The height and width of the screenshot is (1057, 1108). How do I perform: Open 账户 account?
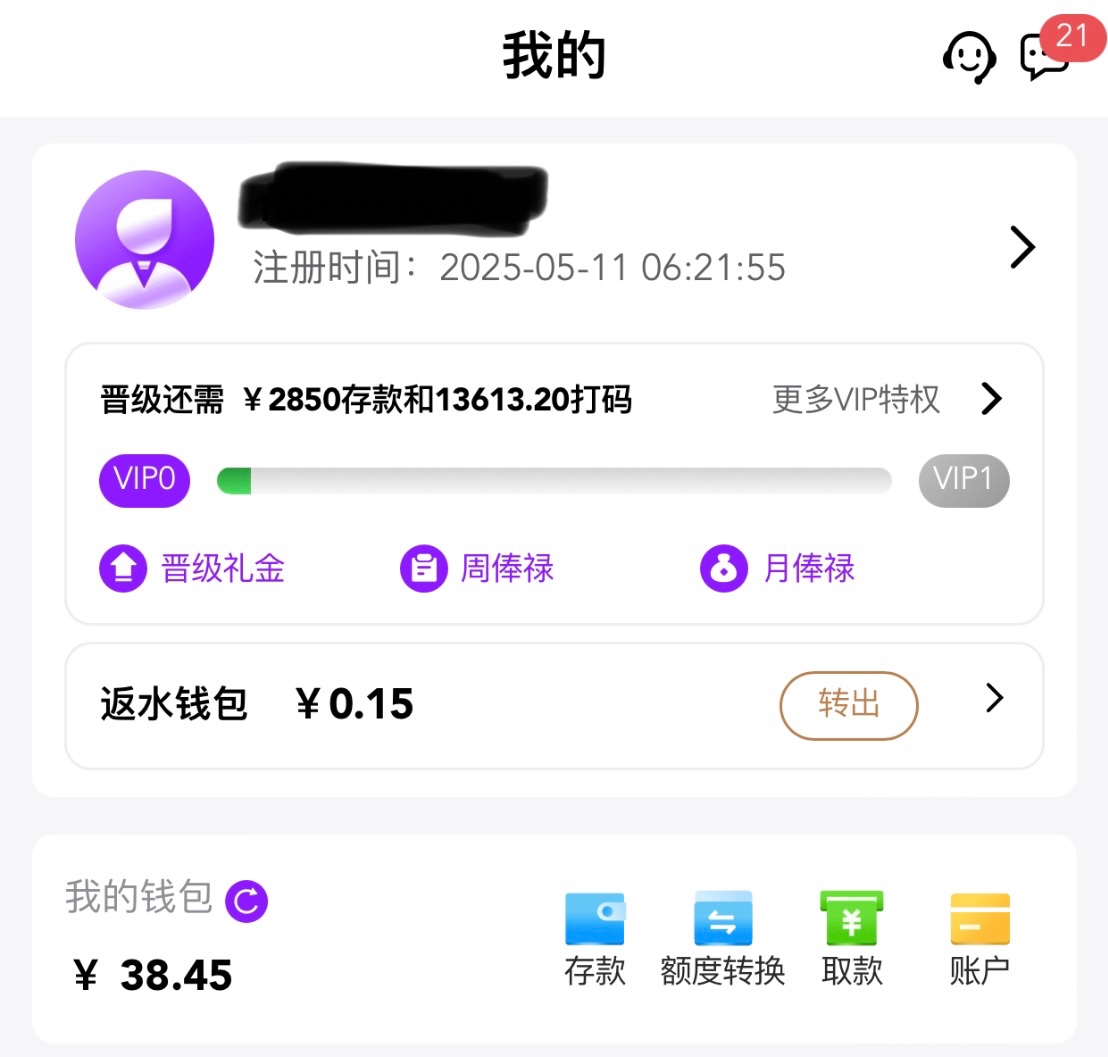point(980,938)
